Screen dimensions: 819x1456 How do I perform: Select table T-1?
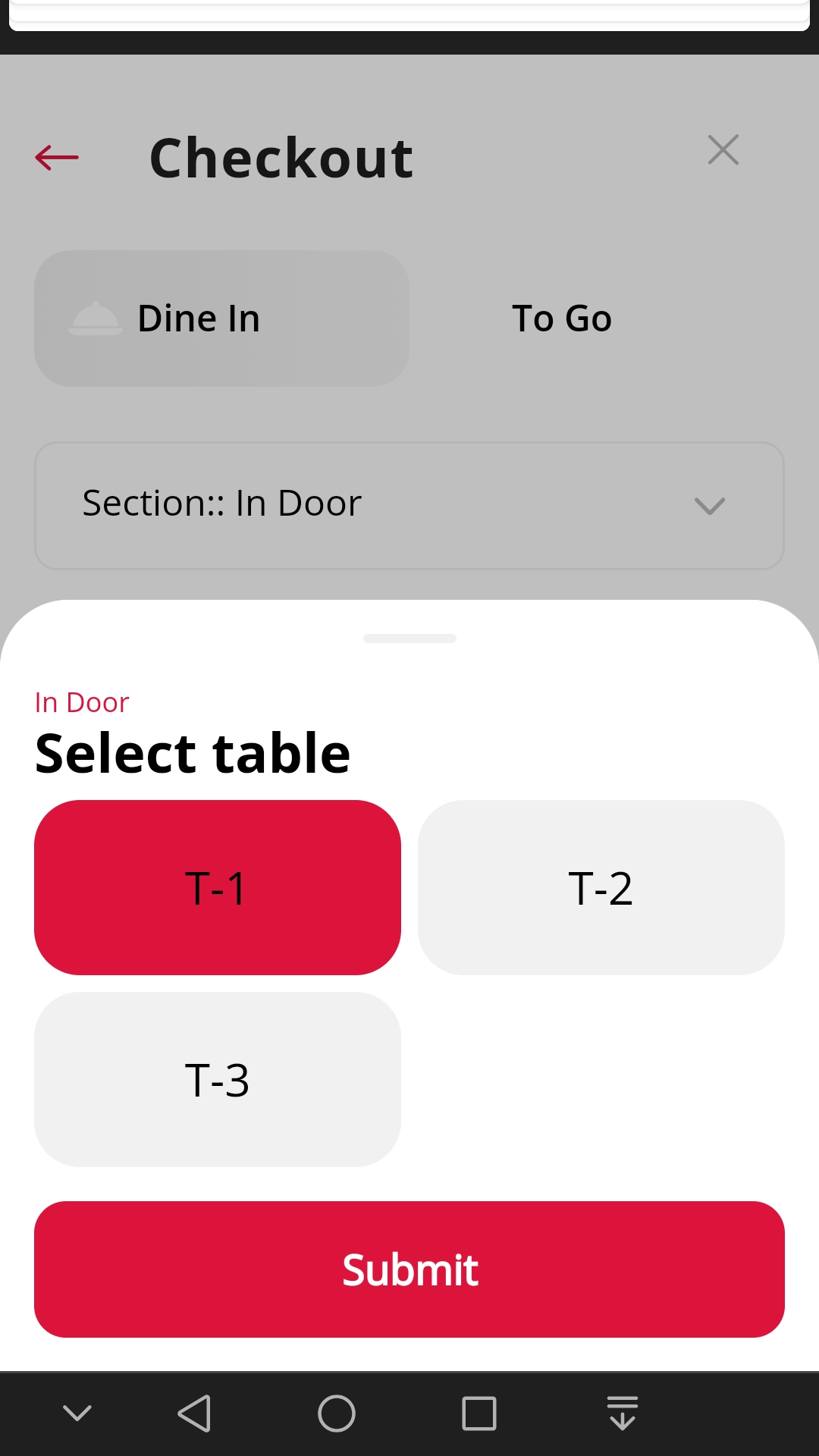[x=218, y=887]
